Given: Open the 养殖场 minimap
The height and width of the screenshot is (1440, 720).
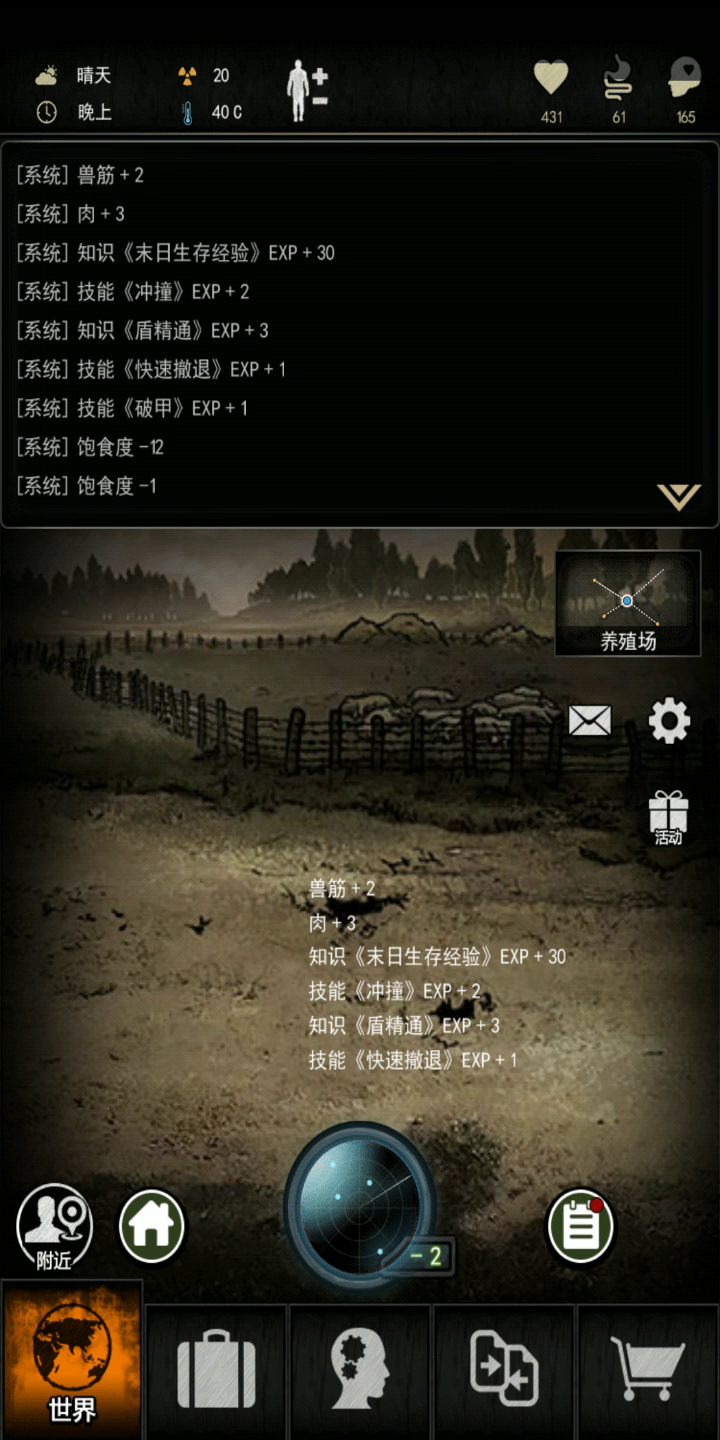Looking at the screenshot, I should (x=628, y=603).
